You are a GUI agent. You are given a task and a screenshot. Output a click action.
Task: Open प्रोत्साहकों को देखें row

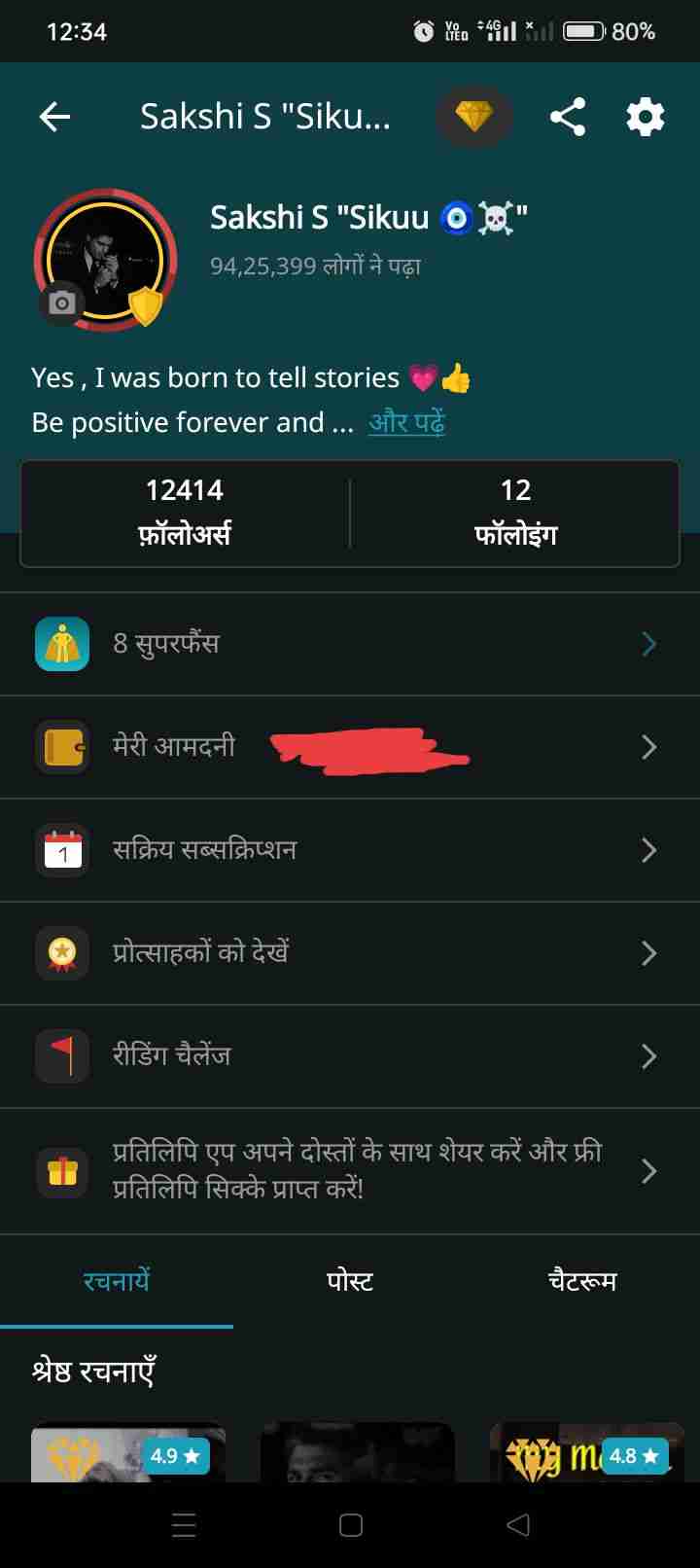(350, 953)
